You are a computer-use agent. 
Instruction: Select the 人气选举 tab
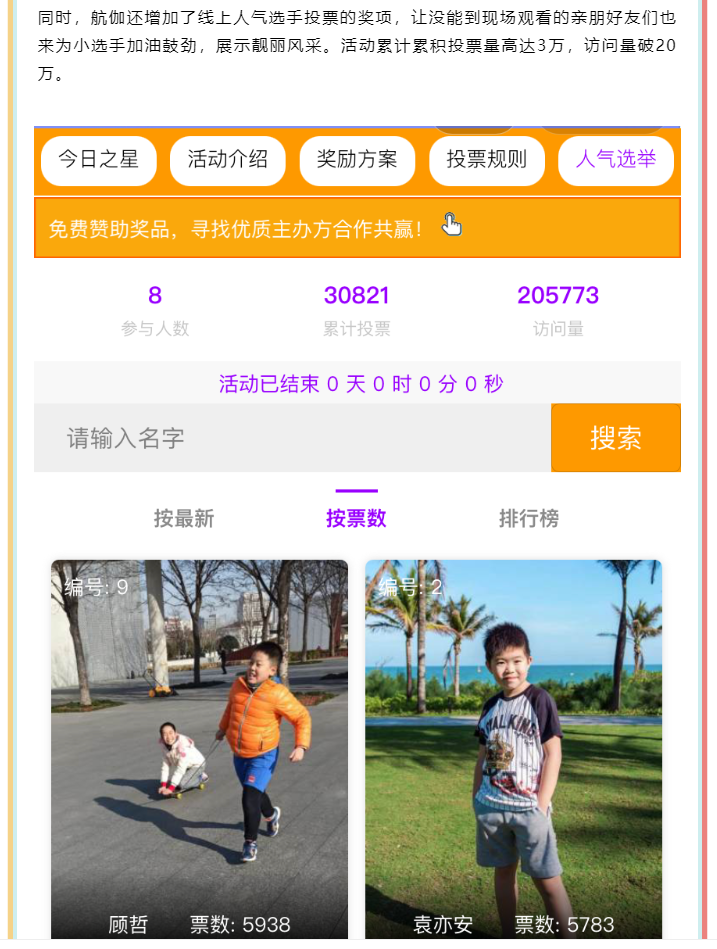pyautogui.click(x=615, y=160)
